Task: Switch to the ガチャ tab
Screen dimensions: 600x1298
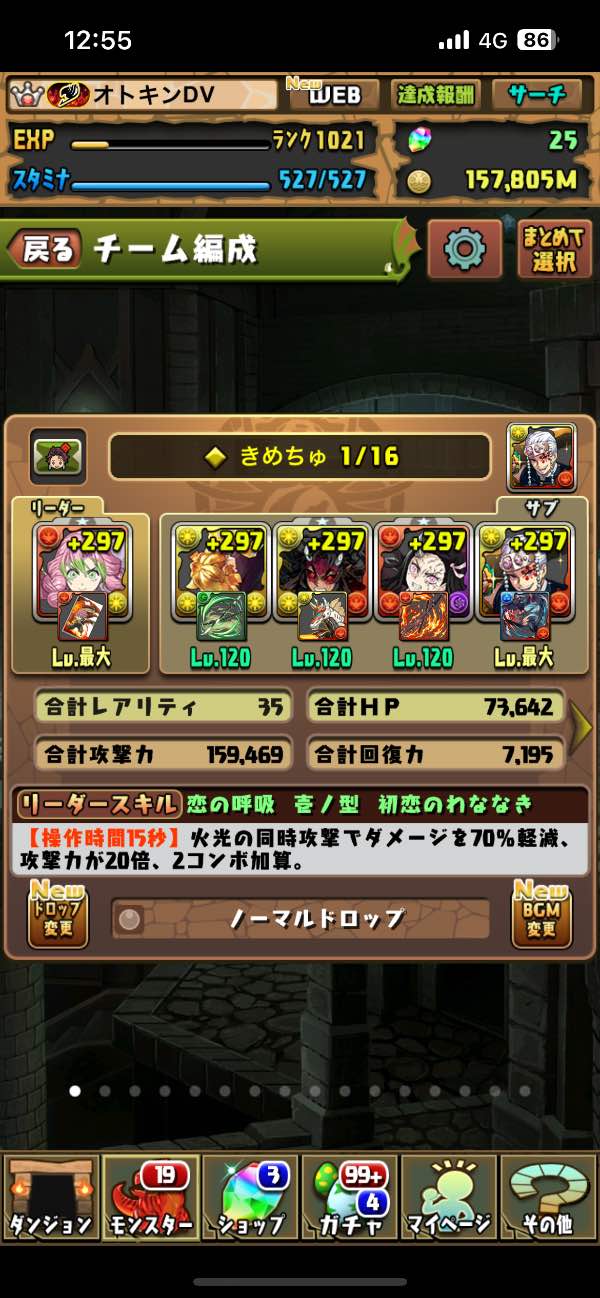Action: (x=349, y=1197)
